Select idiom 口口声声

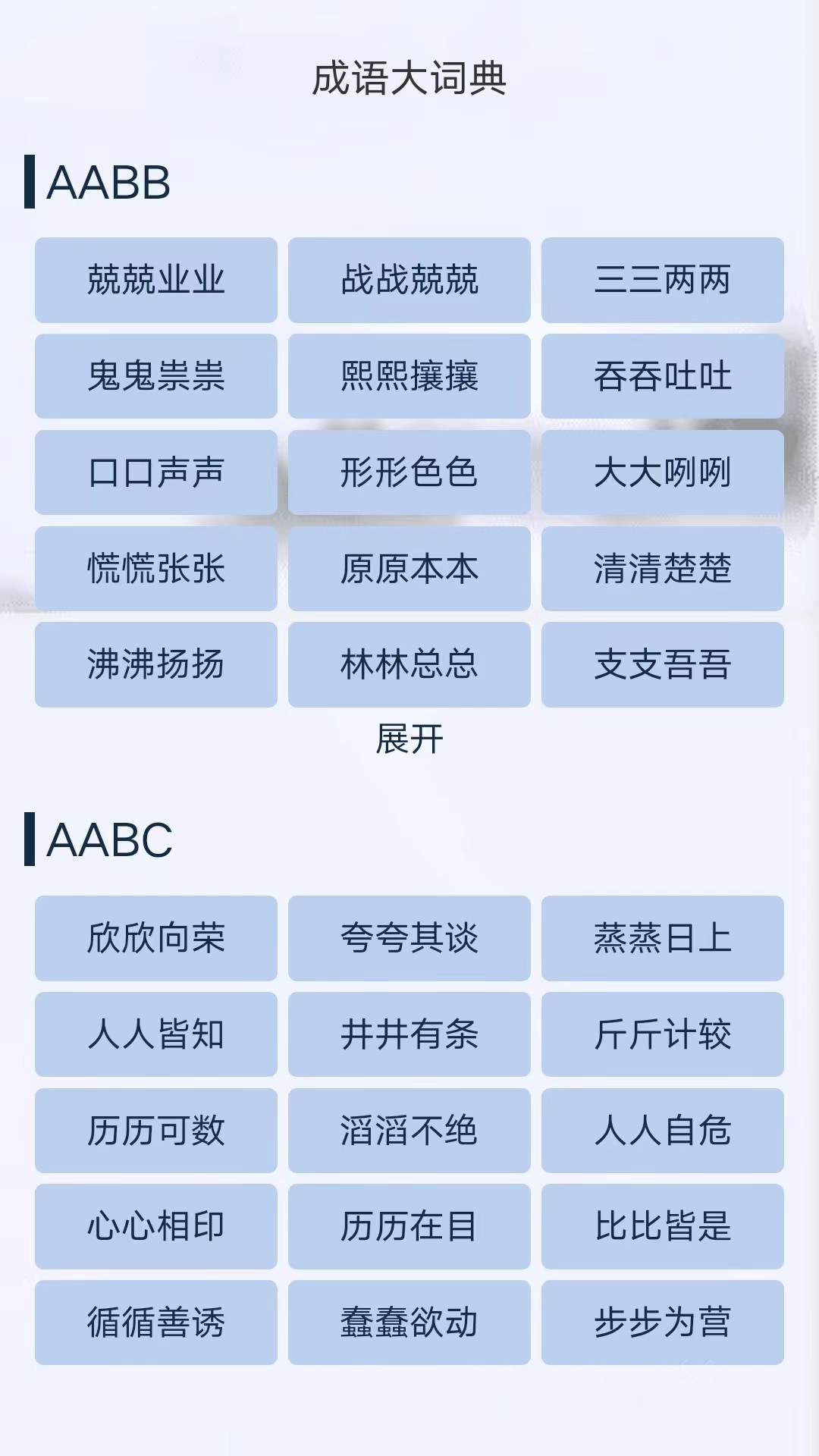[155, 472]
